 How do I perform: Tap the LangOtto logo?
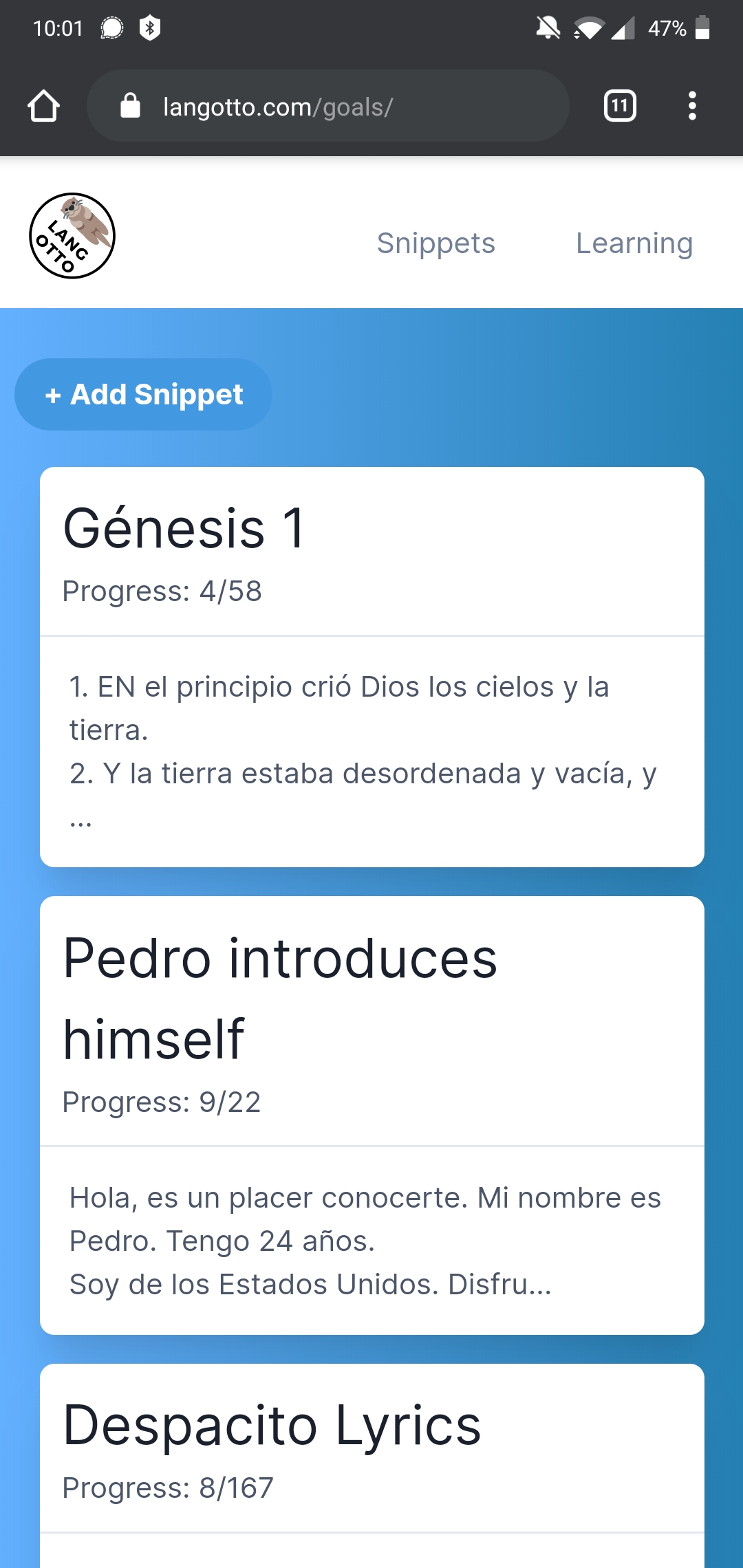(x=72, y=236)
